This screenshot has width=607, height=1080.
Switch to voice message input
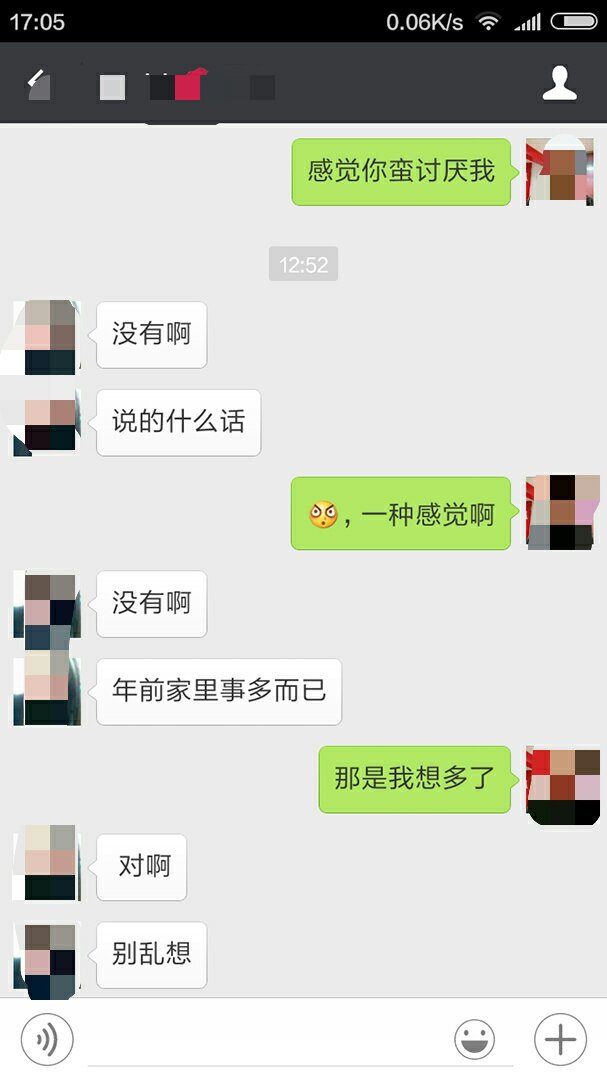pos(46,1040)
